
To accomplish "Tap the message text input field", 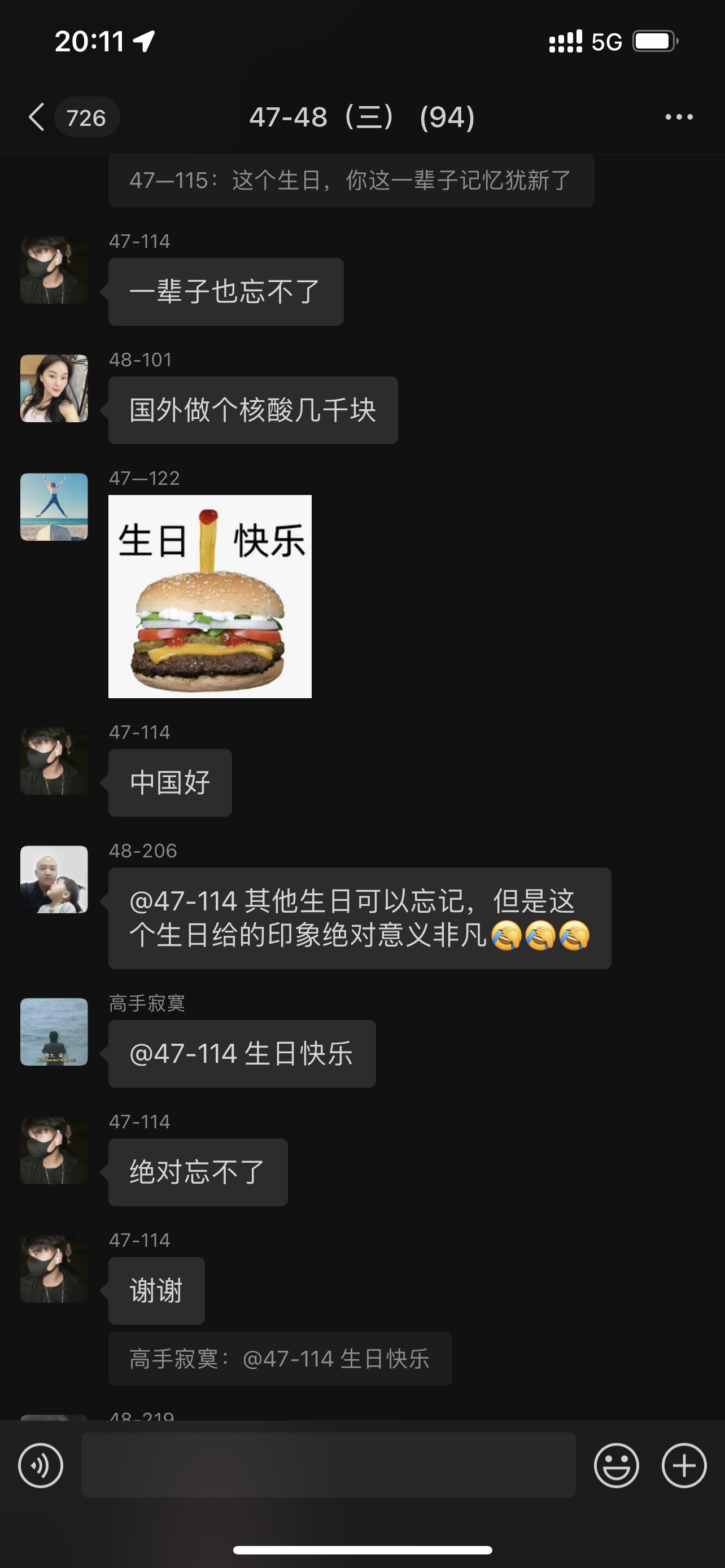I will 328,1465.
